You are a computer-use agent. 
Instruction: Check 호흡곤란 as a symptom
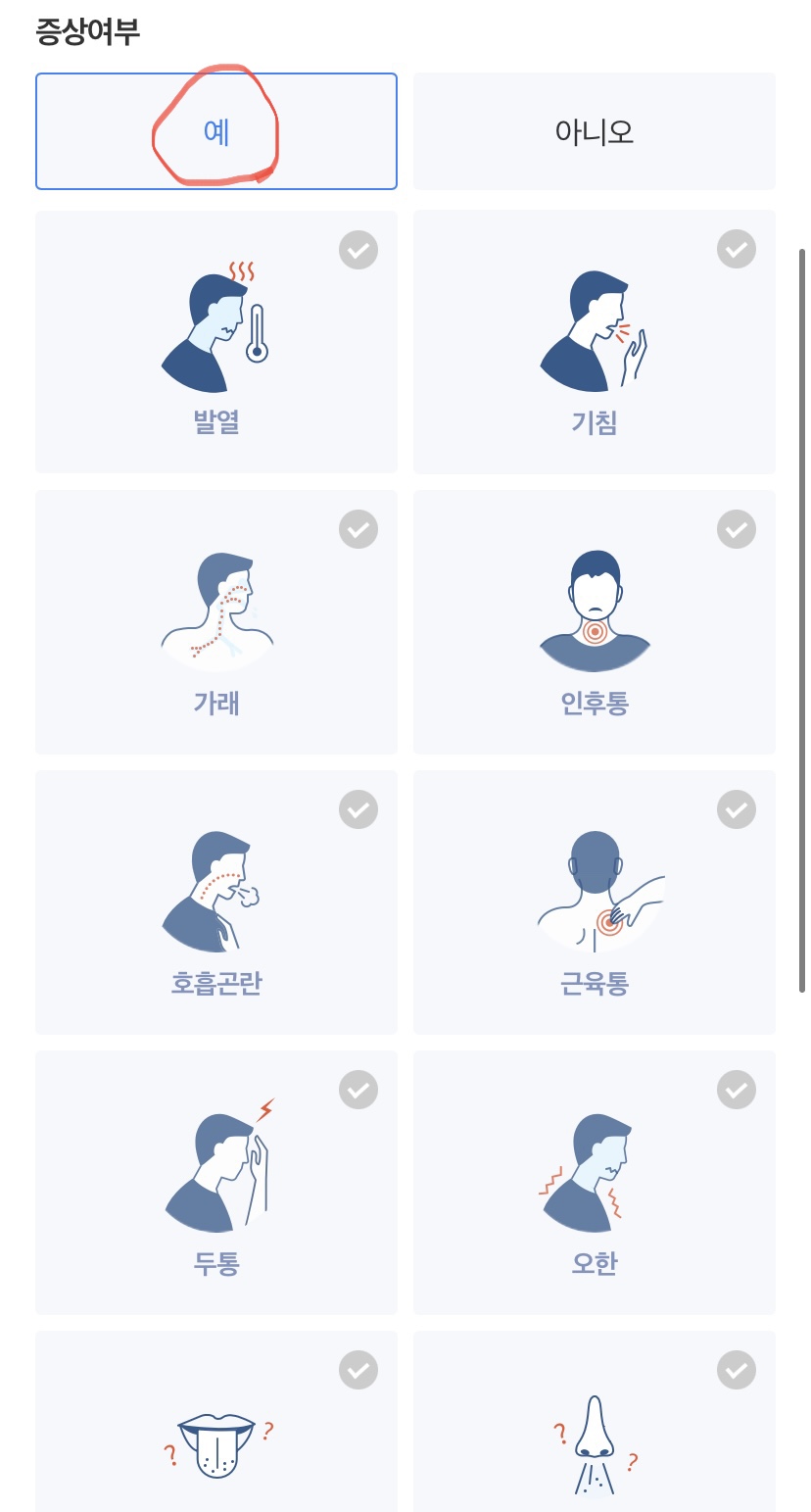tap(216, 902)
